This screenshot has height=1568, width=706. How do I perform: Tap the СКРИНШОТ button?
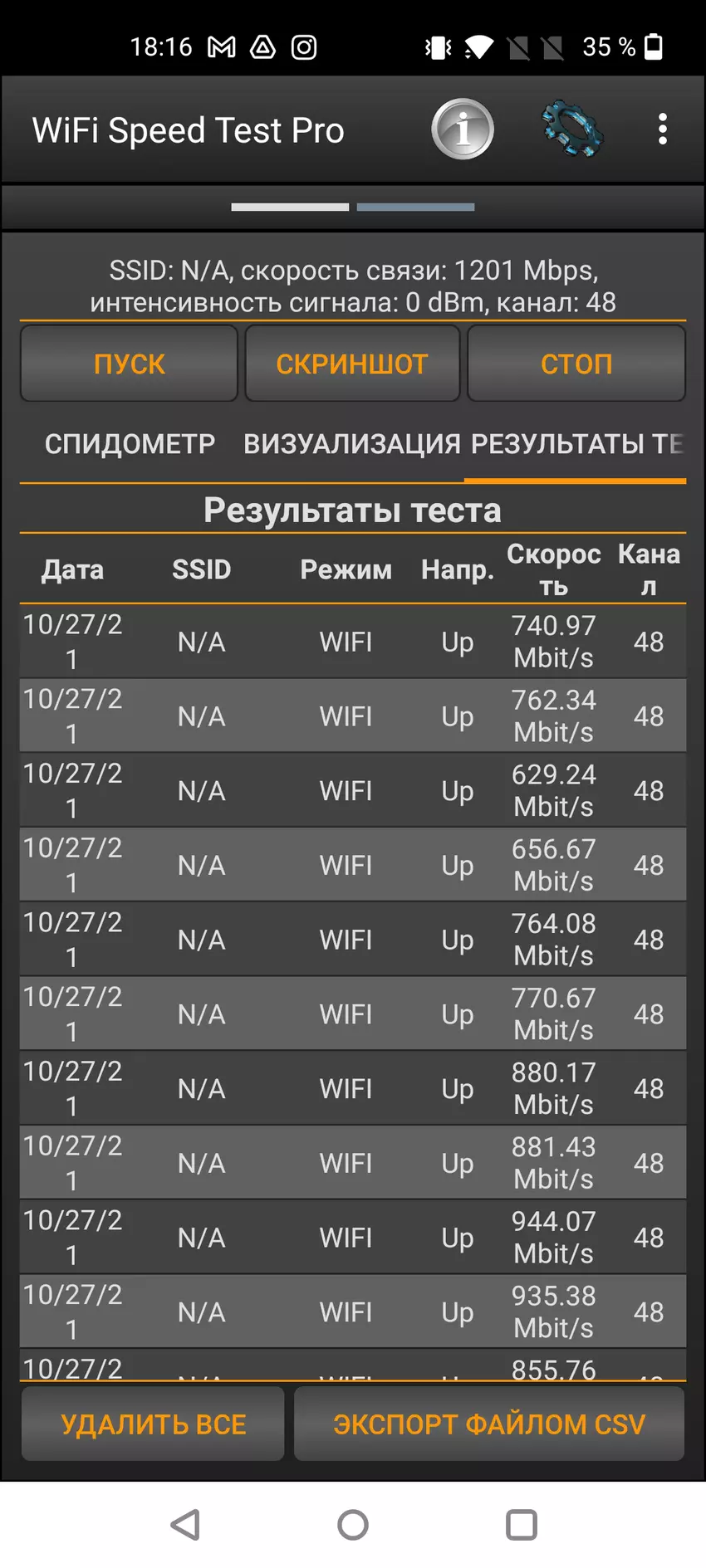click(x=352, y=364)
